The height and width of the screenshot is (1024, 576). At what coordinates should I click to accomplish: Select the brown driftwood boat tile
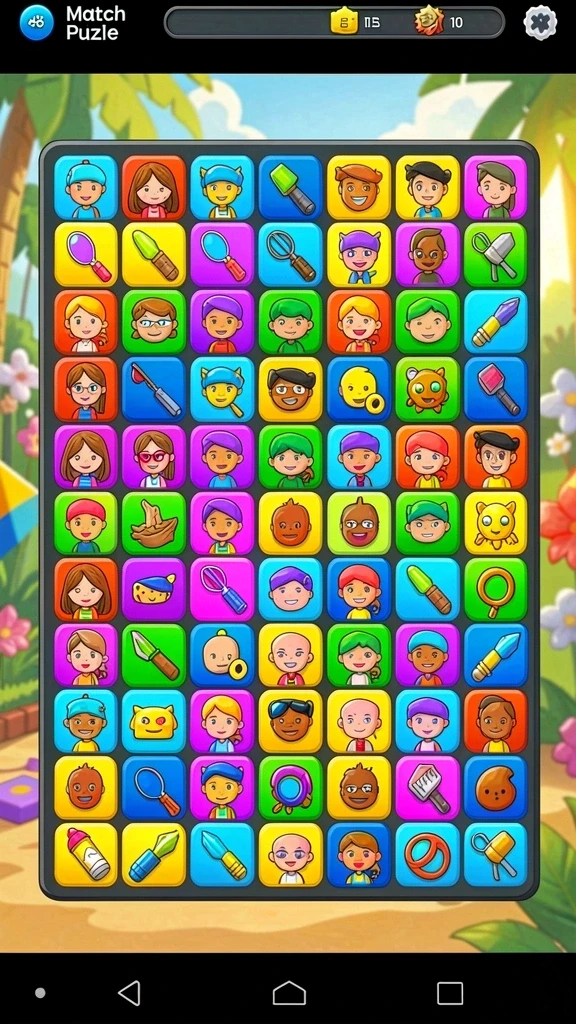(153, 523)
